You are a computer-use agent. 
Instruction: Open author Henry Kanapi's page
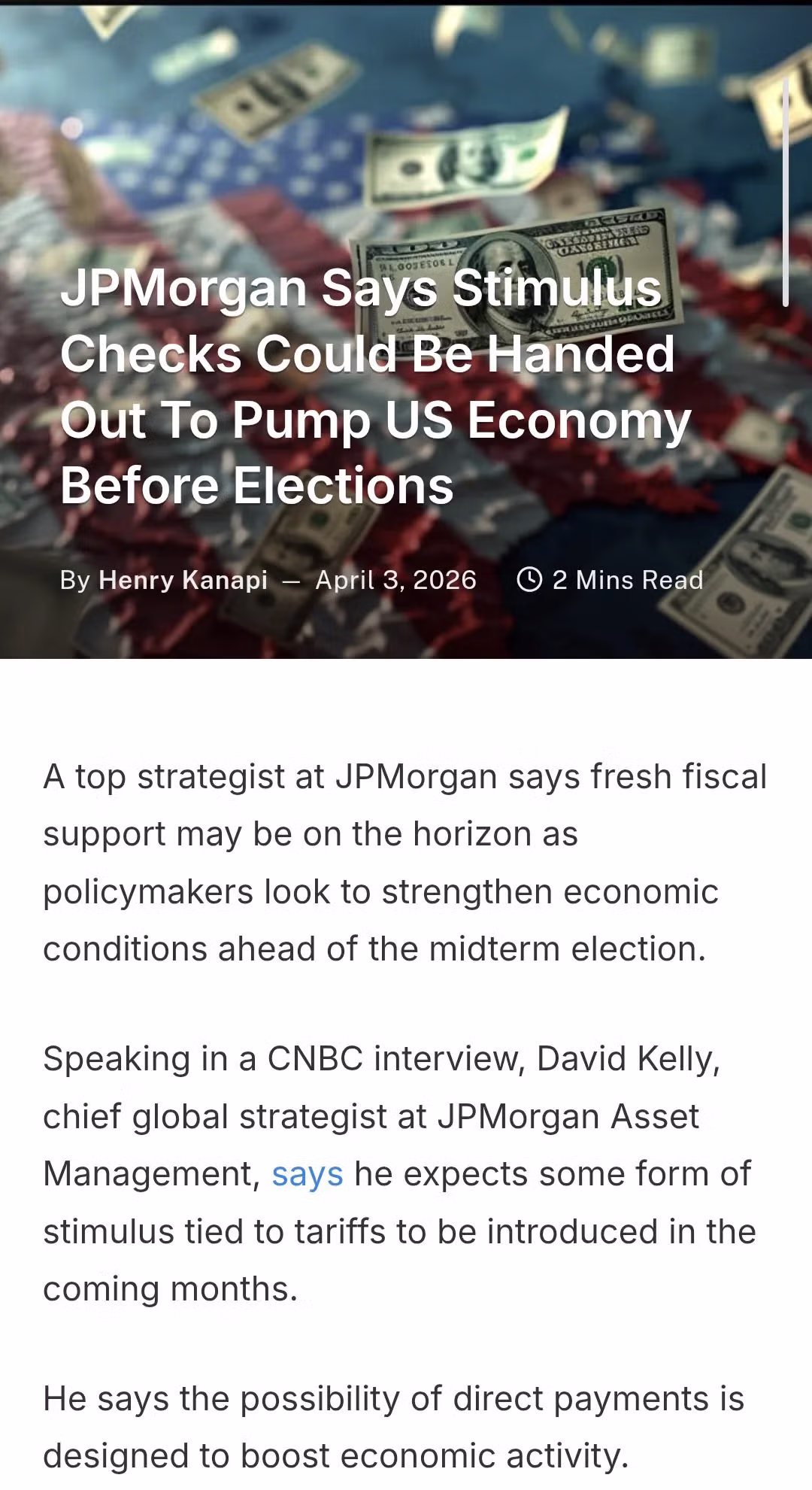[183, 580]
